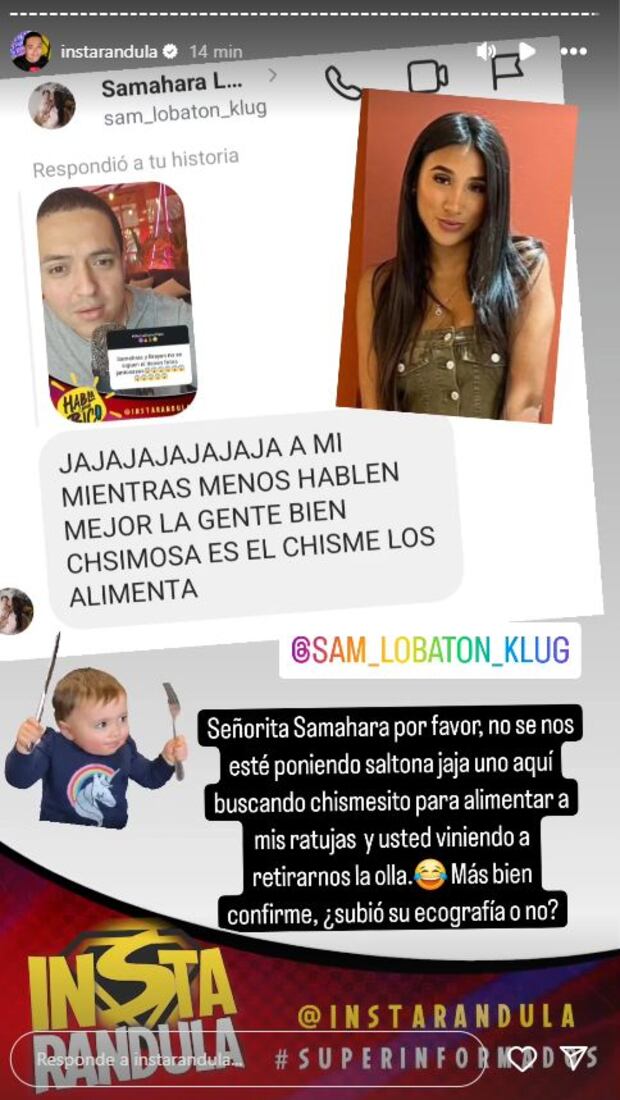
Task: Mute the story sound
Action: pyautogui.click(x=487, y=50)
